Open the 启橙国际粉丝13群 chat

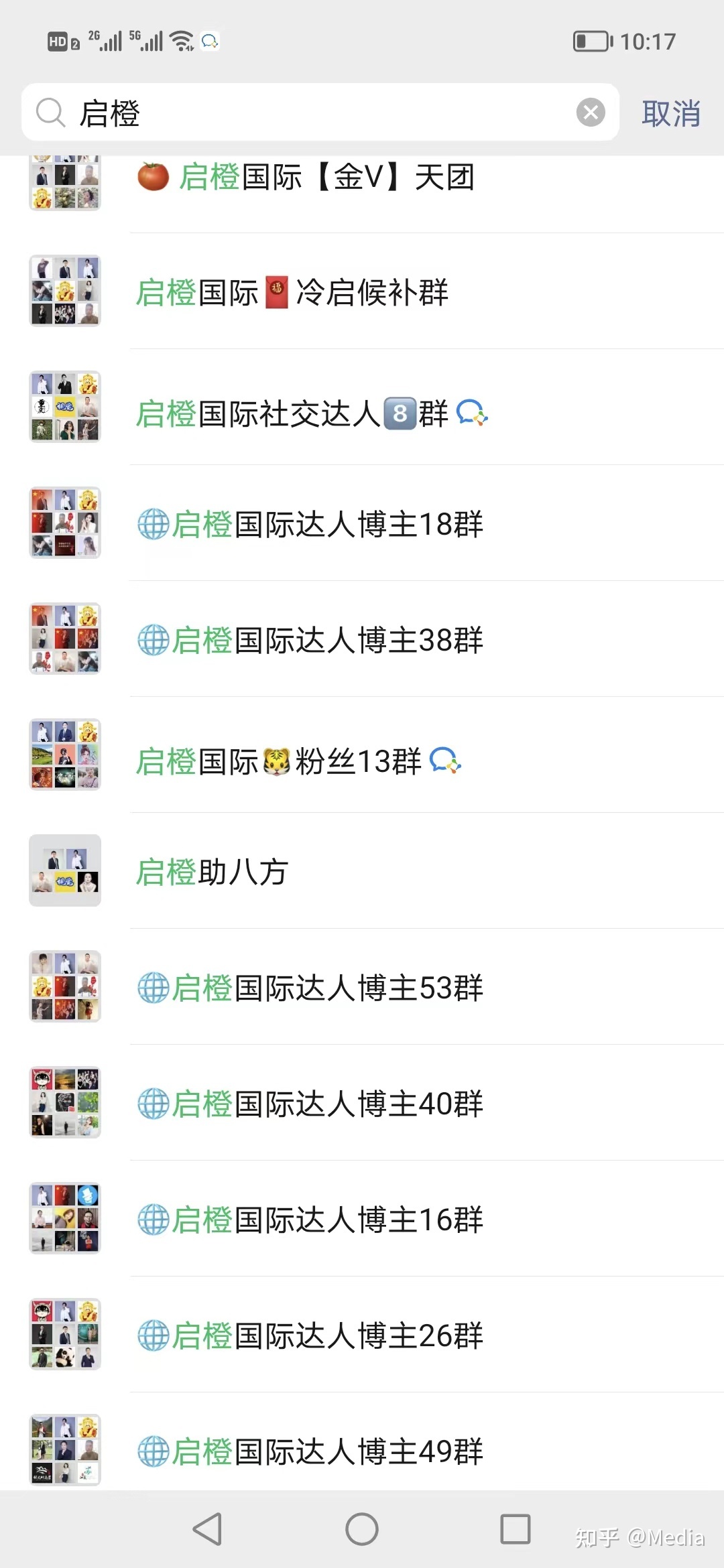(298, 762)
